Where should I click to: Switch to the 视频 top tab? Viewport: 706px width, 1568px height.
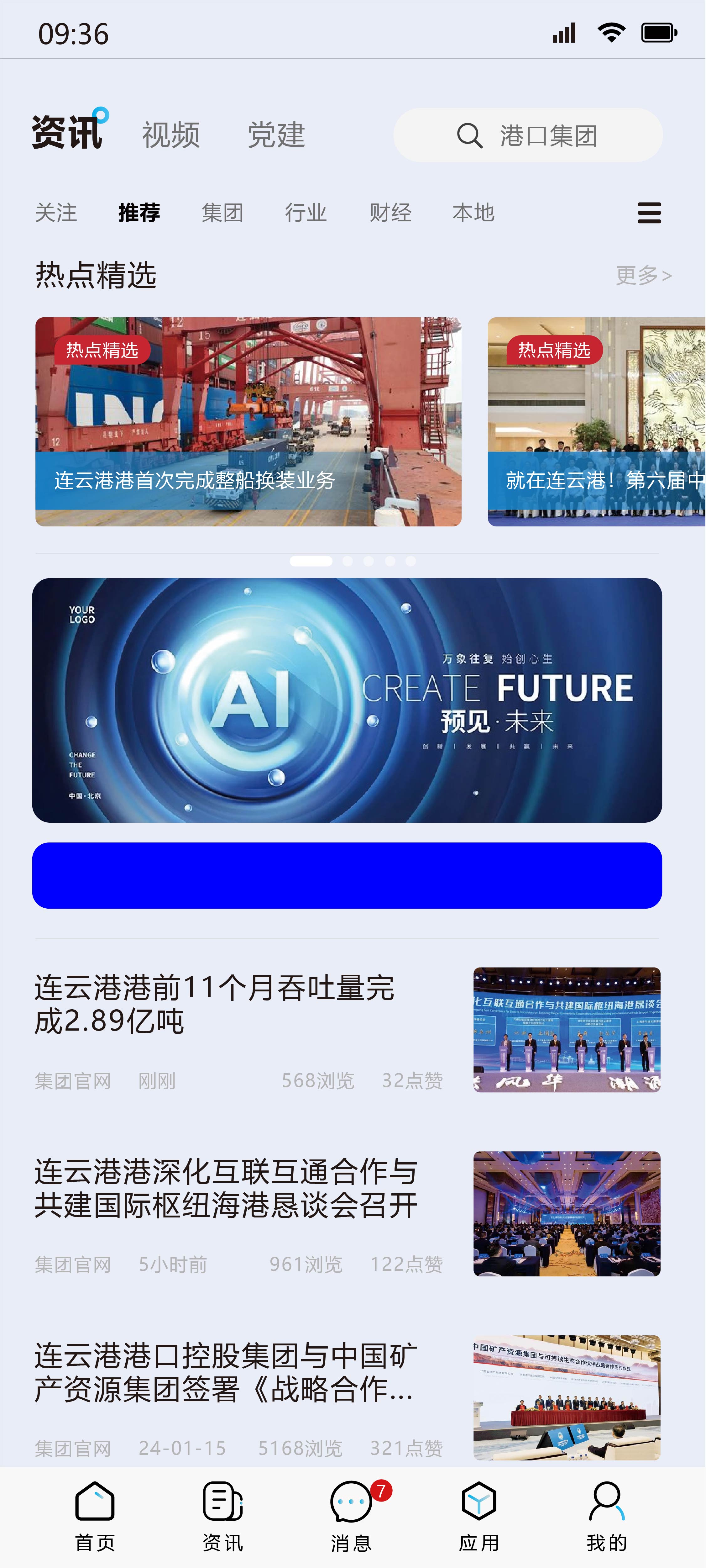[171, 135]
